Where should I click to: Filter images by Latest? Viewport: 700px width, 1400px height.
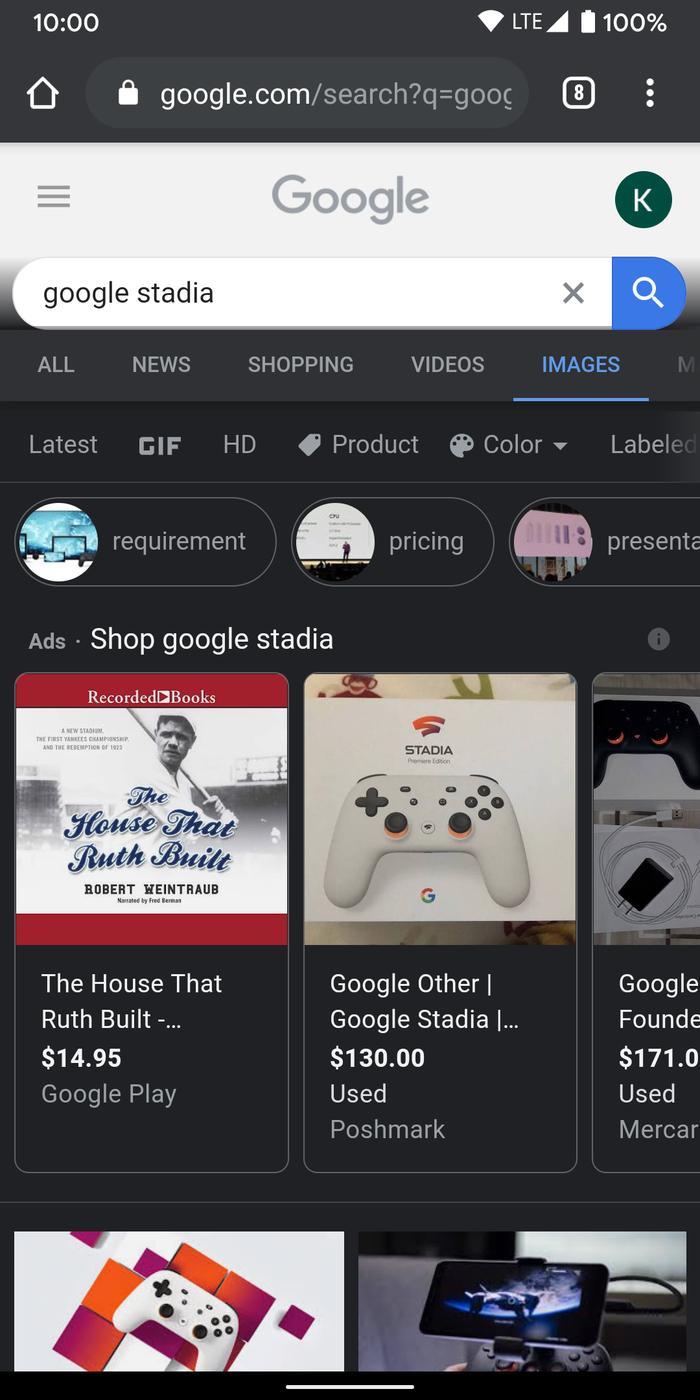tap(63, 445)
